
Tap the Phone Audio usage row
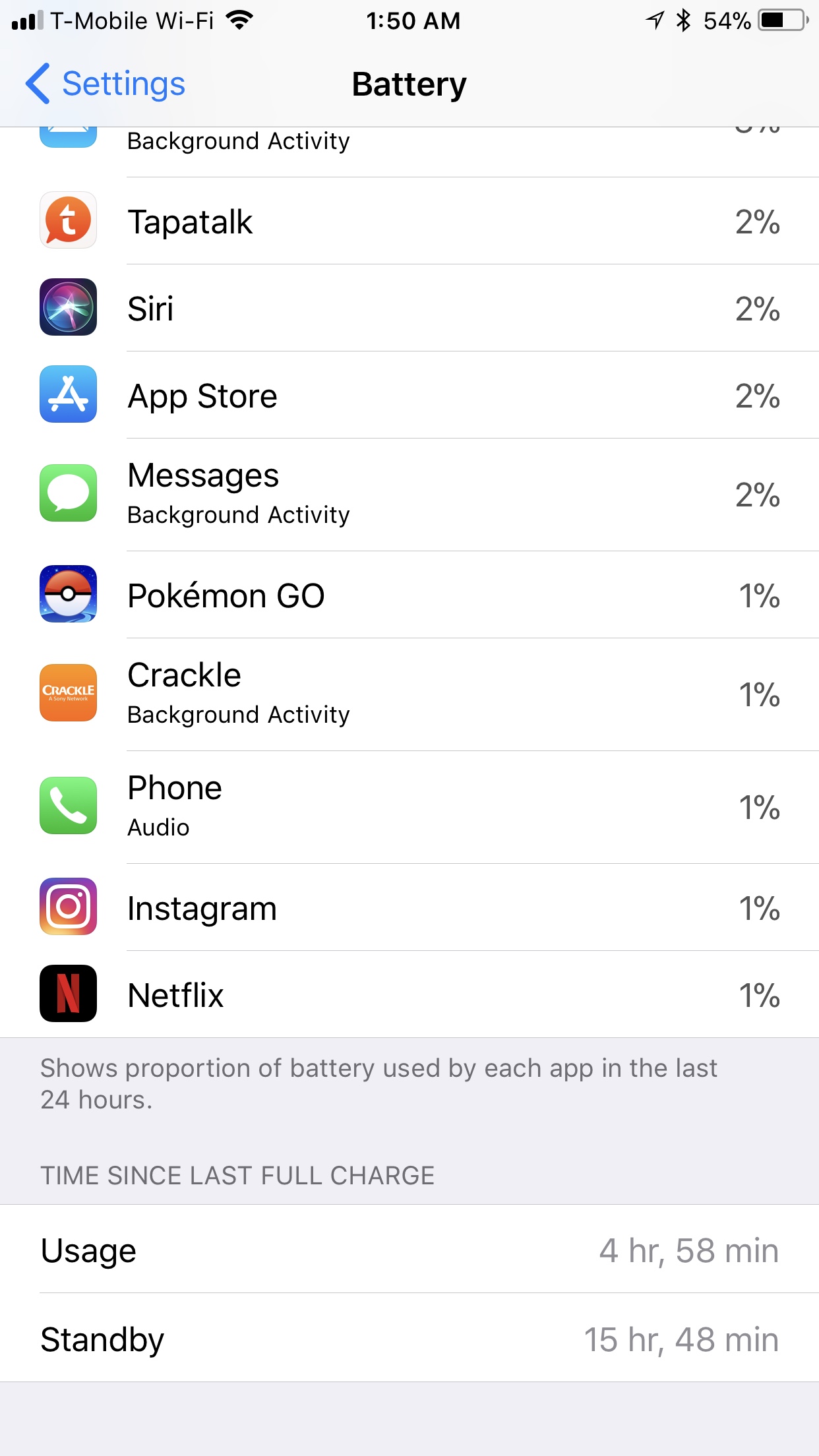[409, 807]
